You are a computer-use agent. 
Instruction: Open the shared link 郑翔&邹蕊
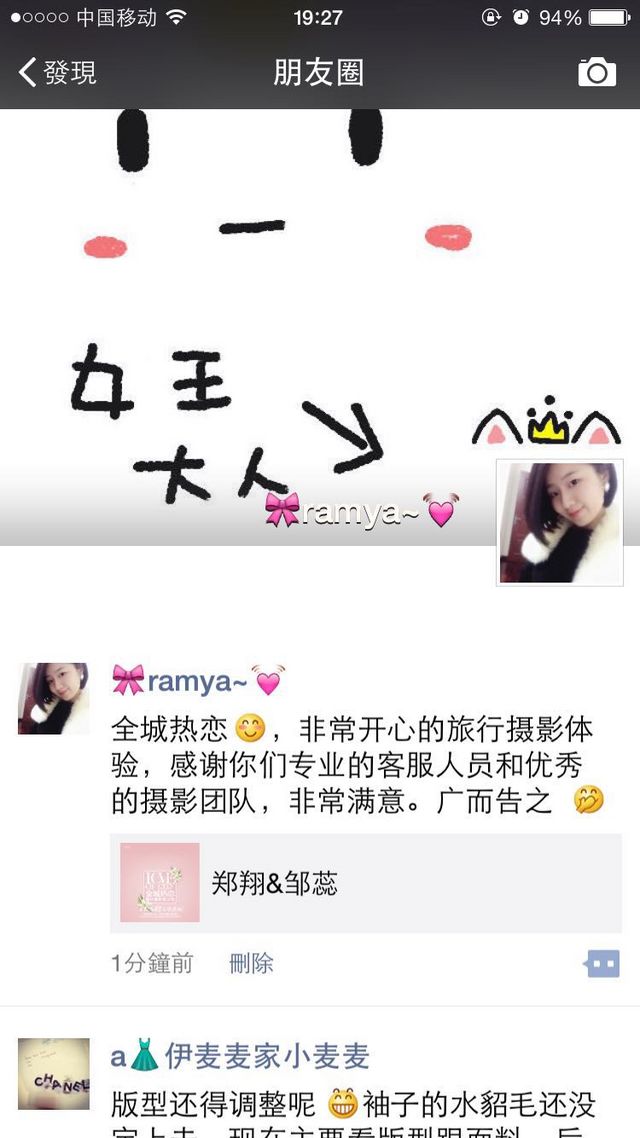point(365,883)
